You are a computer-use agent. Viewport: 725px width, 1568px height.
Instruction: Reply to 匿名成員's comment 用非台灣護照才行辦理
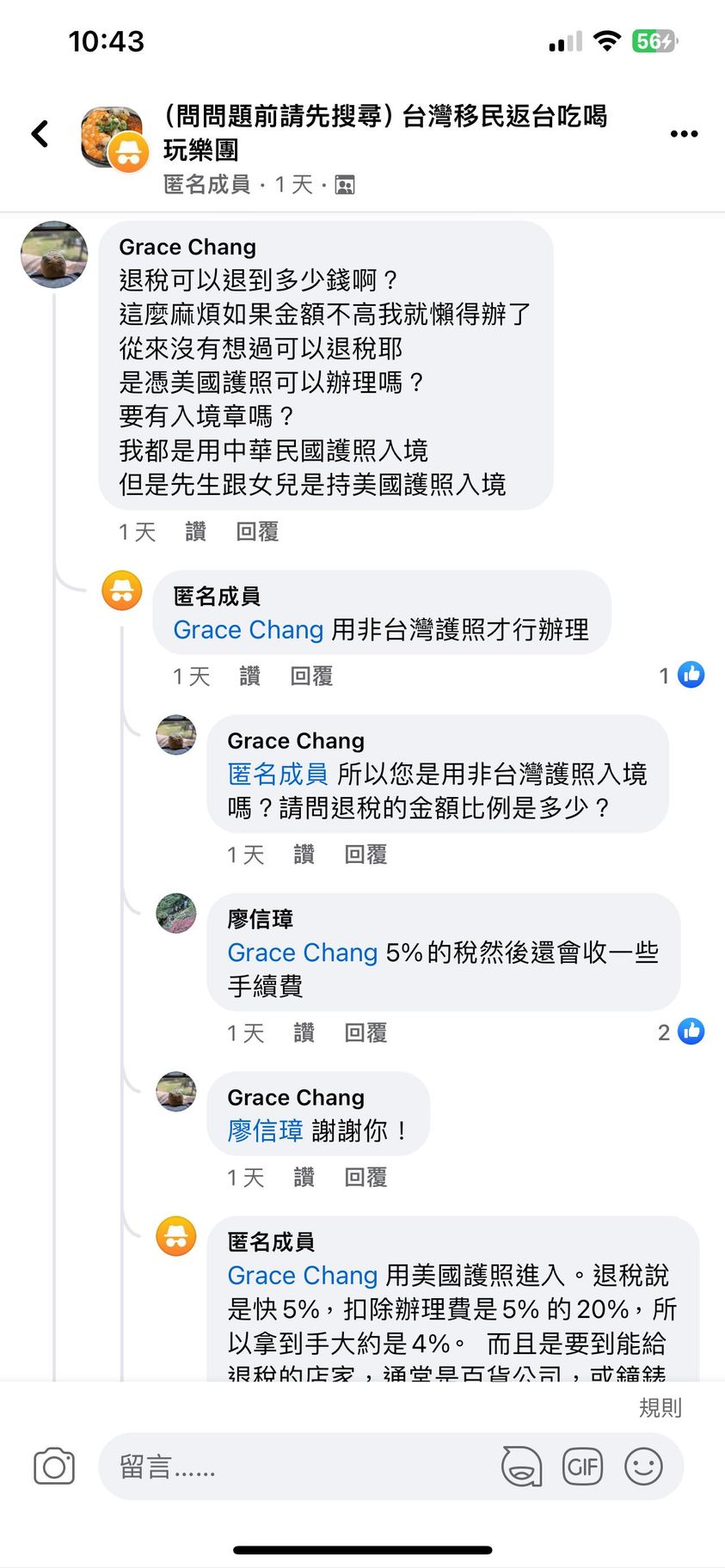[311, 677]
